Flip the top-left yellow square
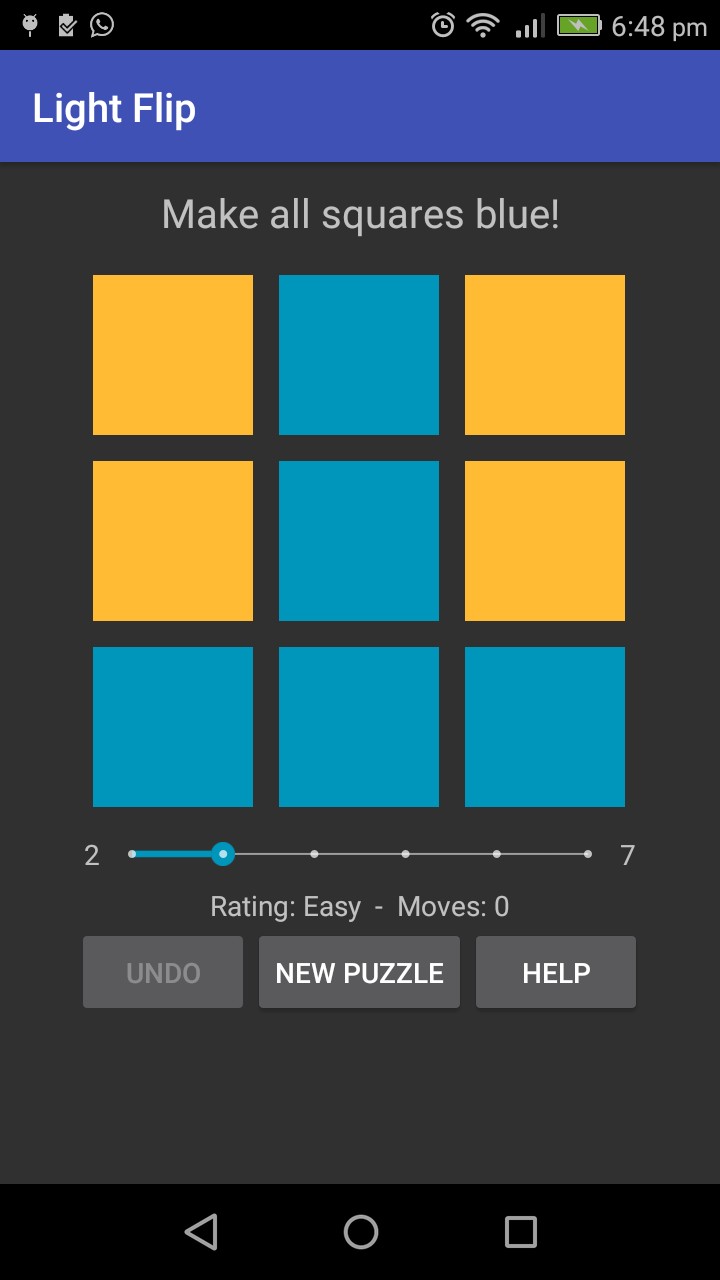The width and height of the screenshot is (720, 1280). point(173,355)
